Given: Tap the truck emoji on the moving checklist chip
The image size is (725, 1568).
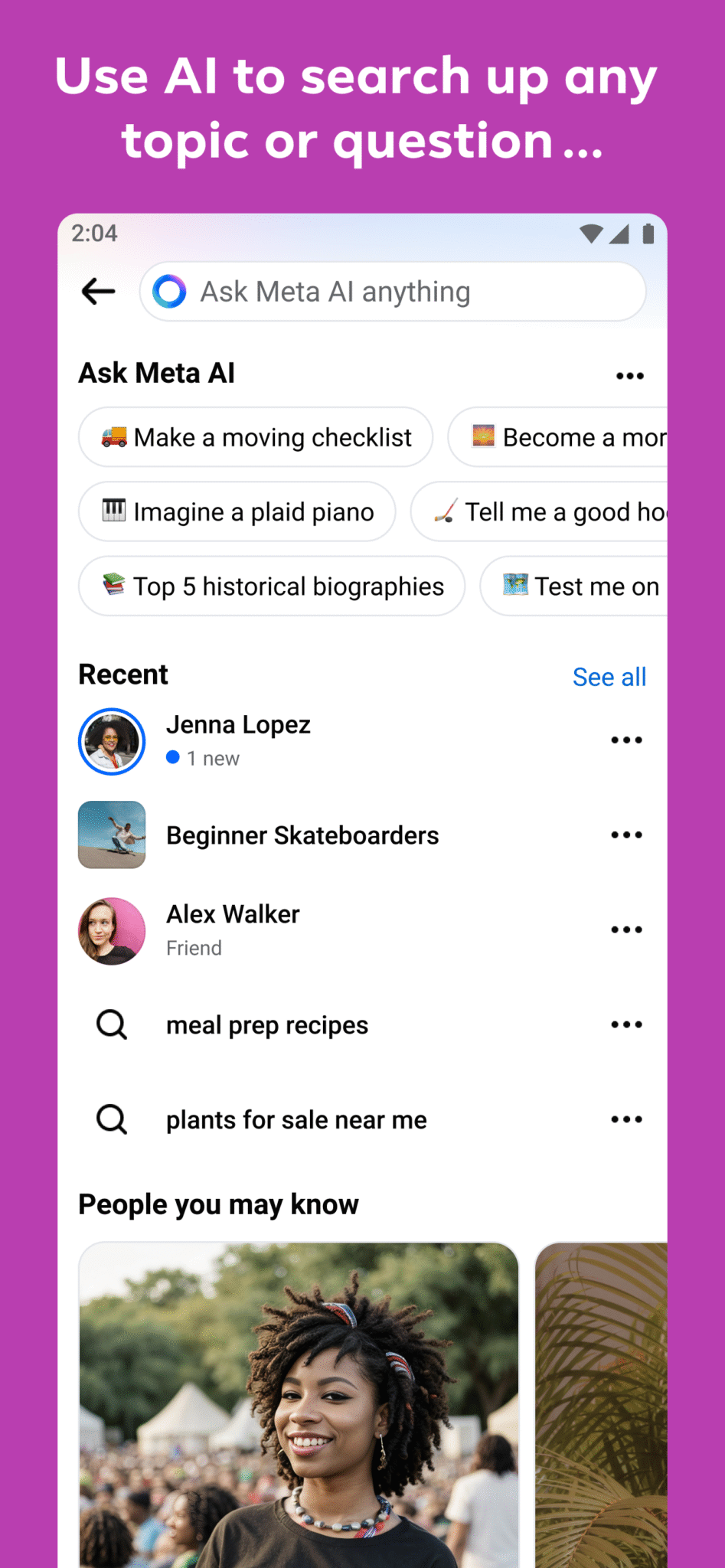Looking at the screenshot, I should point(112,437).
